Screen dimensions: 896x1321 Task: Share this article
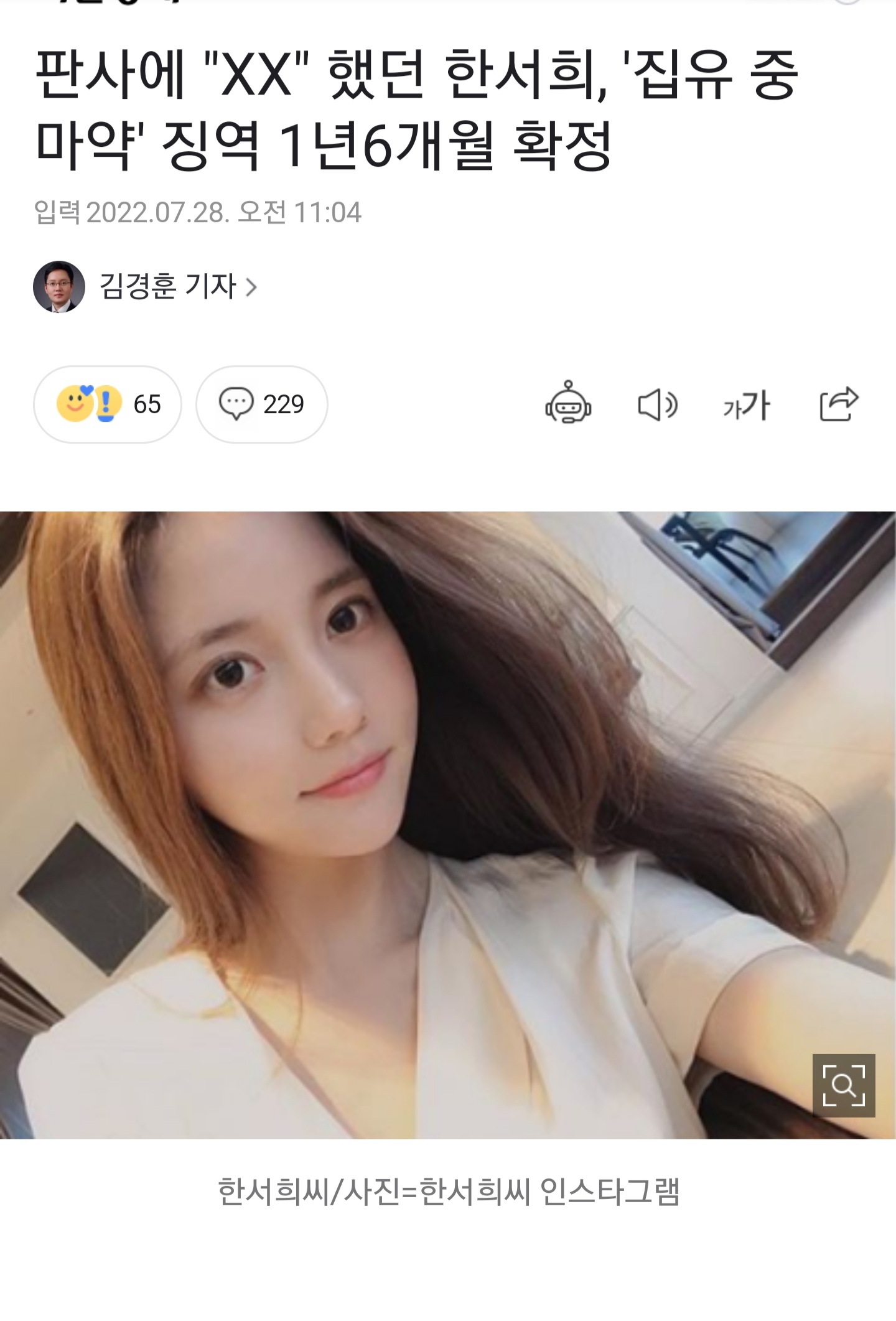[x=838, y=404]
